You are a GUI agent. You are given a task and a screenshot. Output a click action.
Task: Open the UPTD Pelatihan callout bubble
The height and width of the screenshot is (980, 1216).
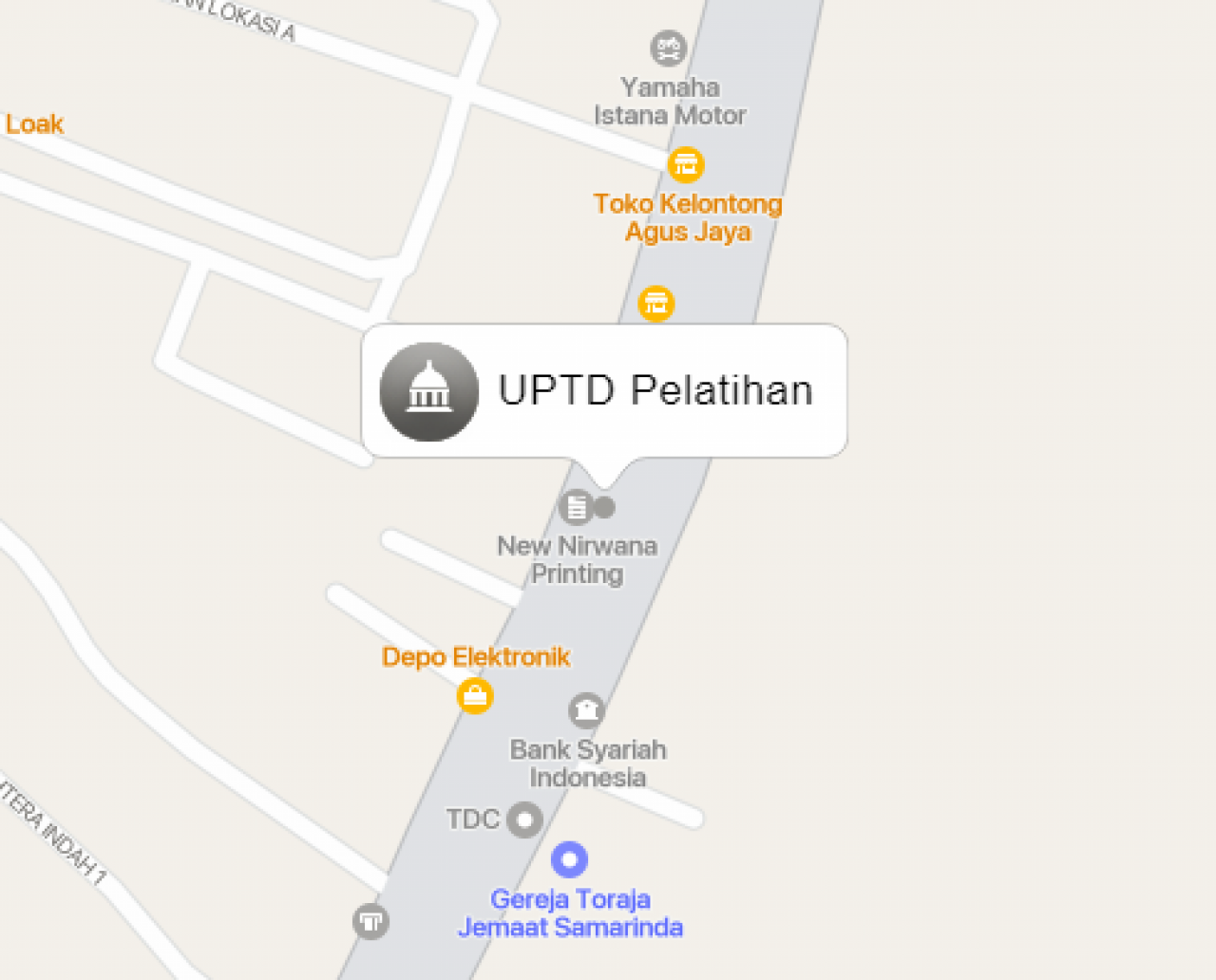point(604,391)
